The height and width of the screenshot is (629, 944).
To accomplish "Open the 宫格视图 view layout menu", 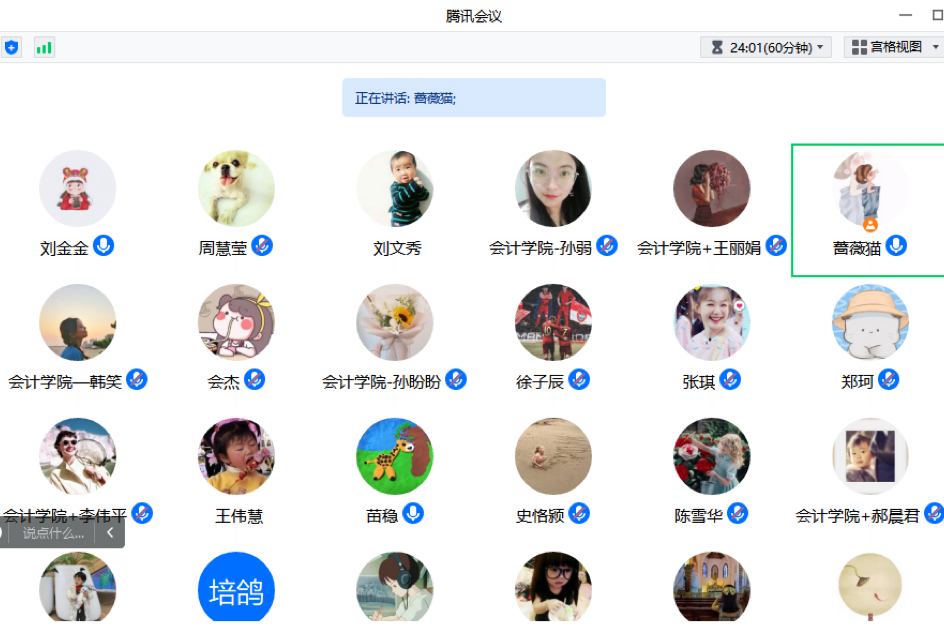I will [x=892, y=47].
